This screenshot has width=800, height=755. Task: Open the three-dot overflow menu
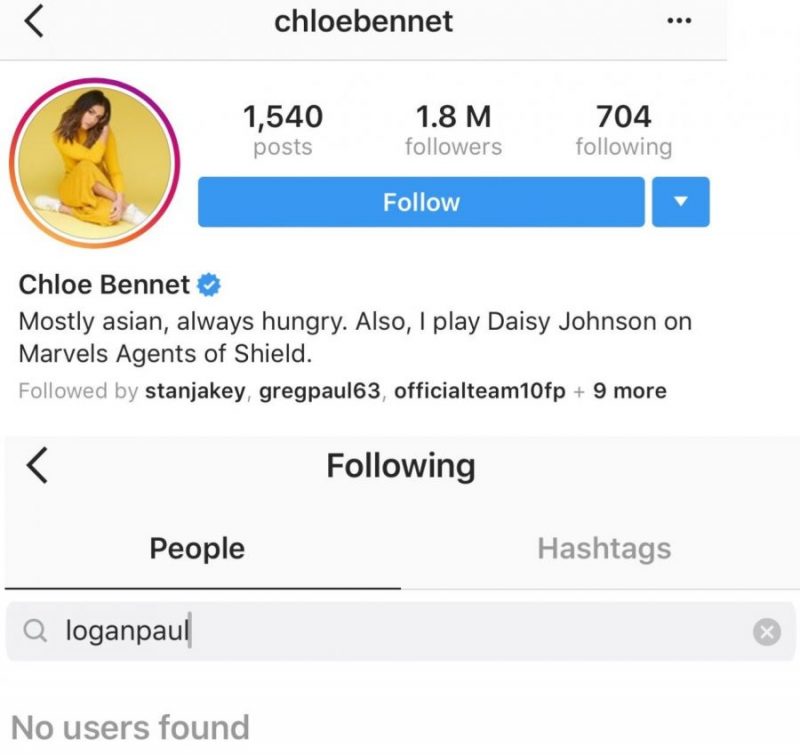679,21
